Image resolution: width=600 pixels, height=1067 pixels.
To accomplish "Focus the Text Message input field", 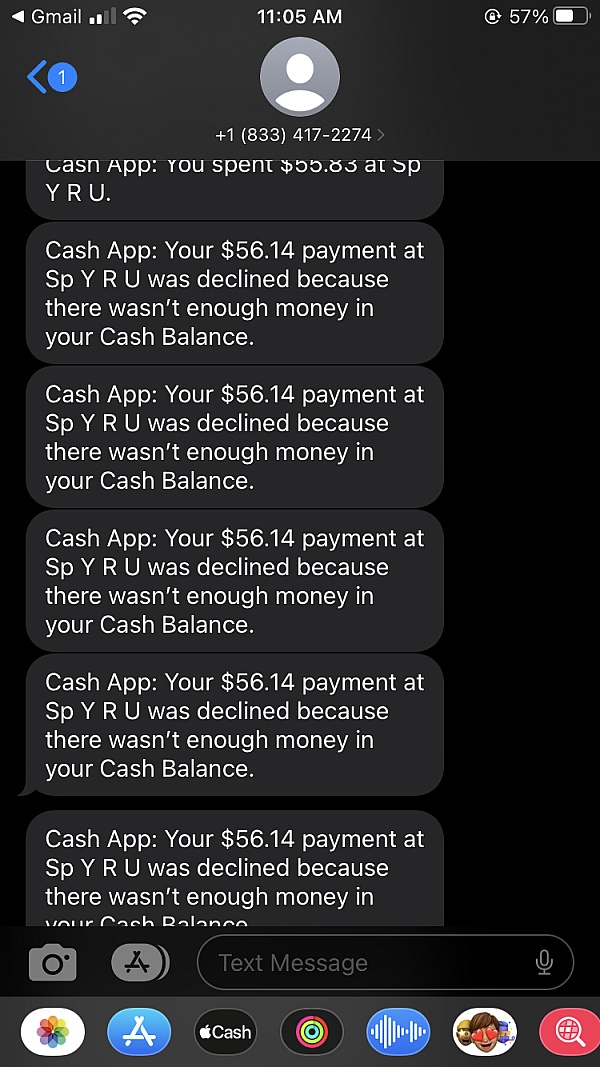I will tap(370, 963).
